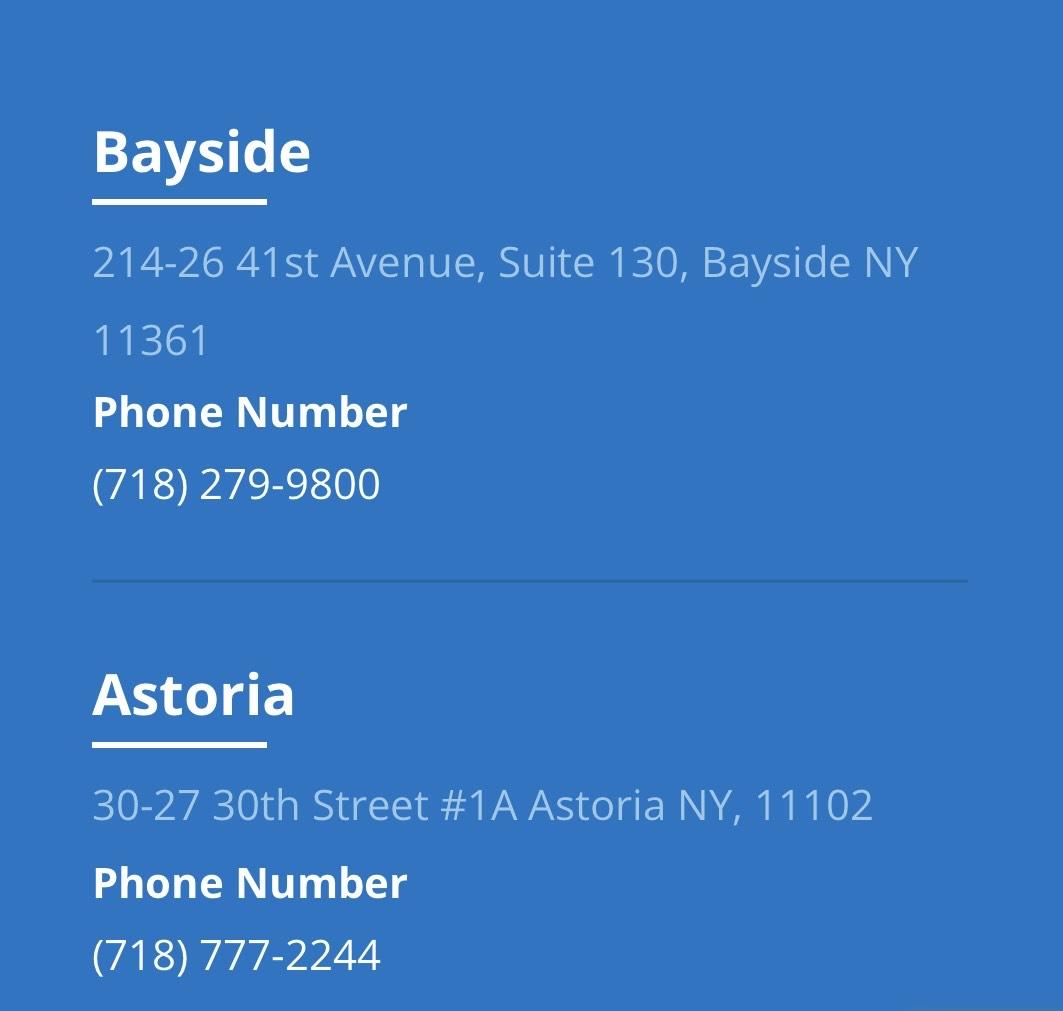Open the Astoria address 30-27 30th Street
Viewport: 1063px width, 1011px height.
coord(482,806)
